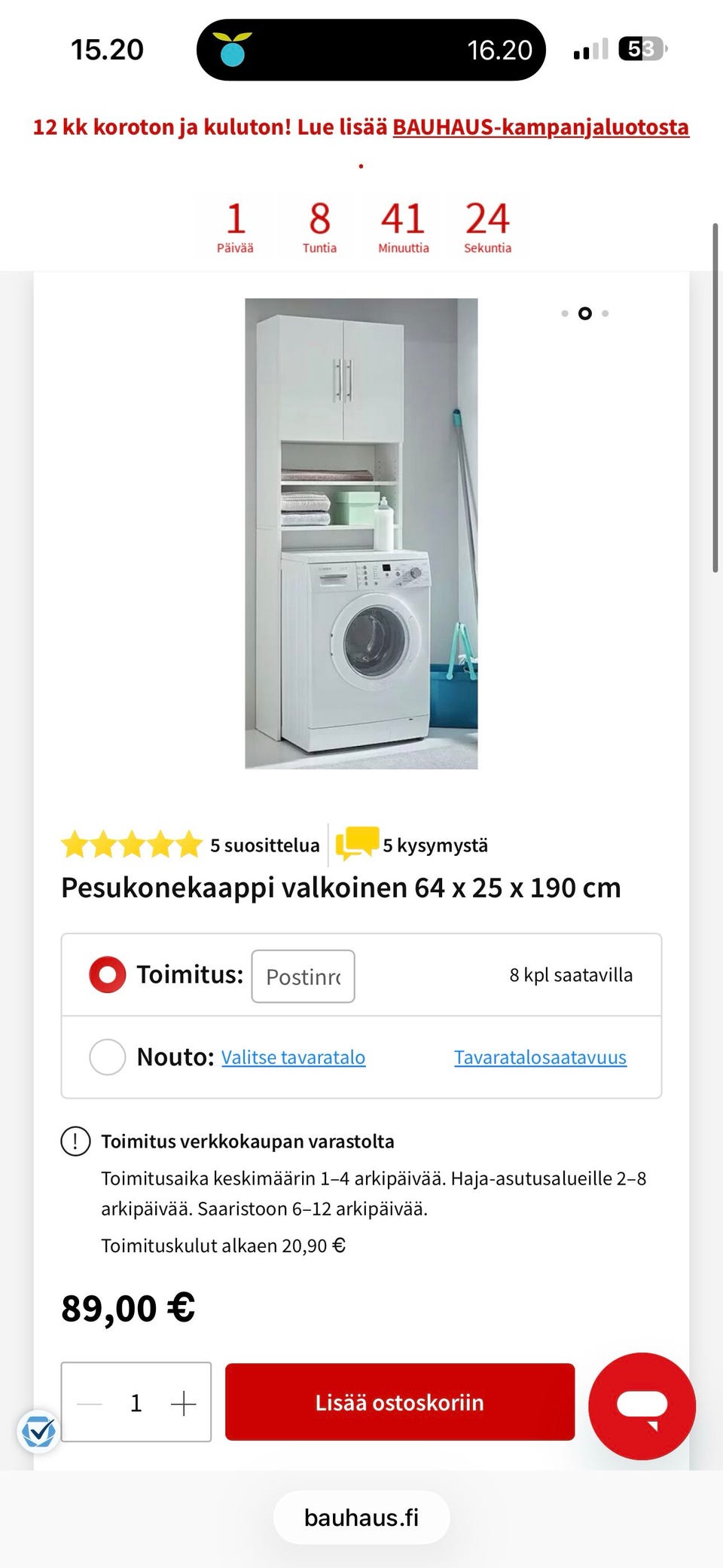
Task: Open the BAUHAUS-kampanjaluotosta link
Action: [541, 127]
